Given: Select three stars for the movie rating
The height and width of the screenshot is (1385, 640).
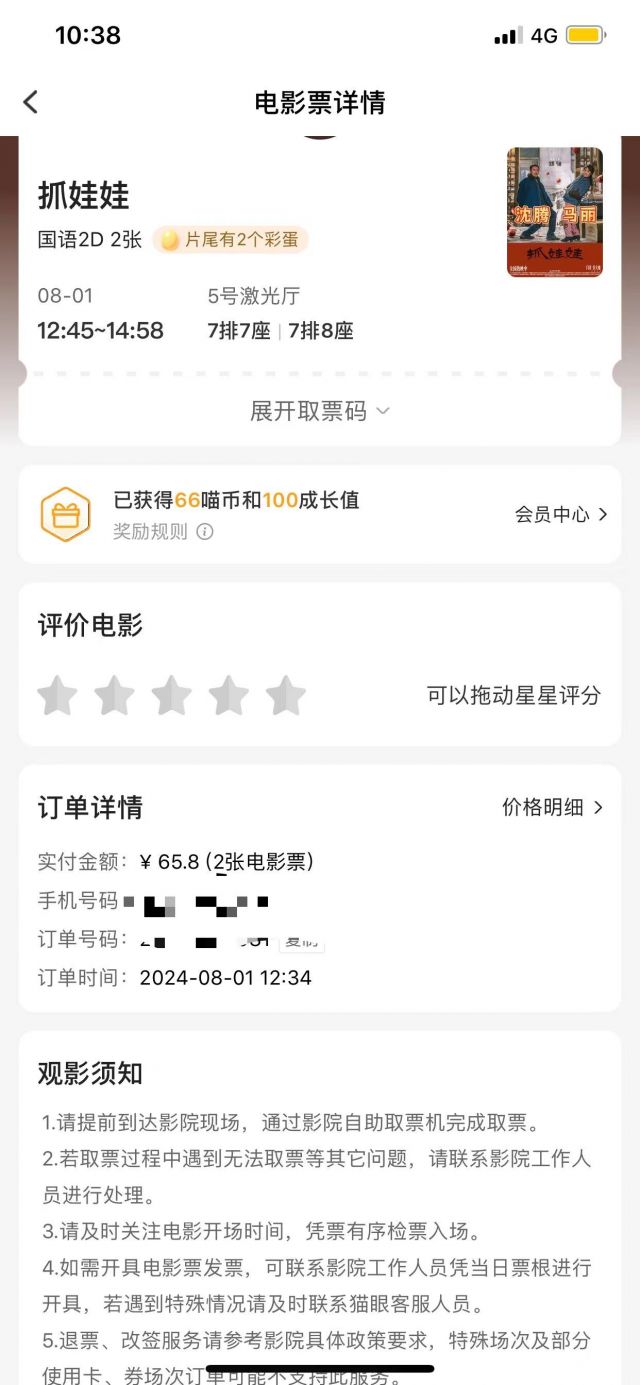Looking at the screenshot, I should click(x=171, y=695).
